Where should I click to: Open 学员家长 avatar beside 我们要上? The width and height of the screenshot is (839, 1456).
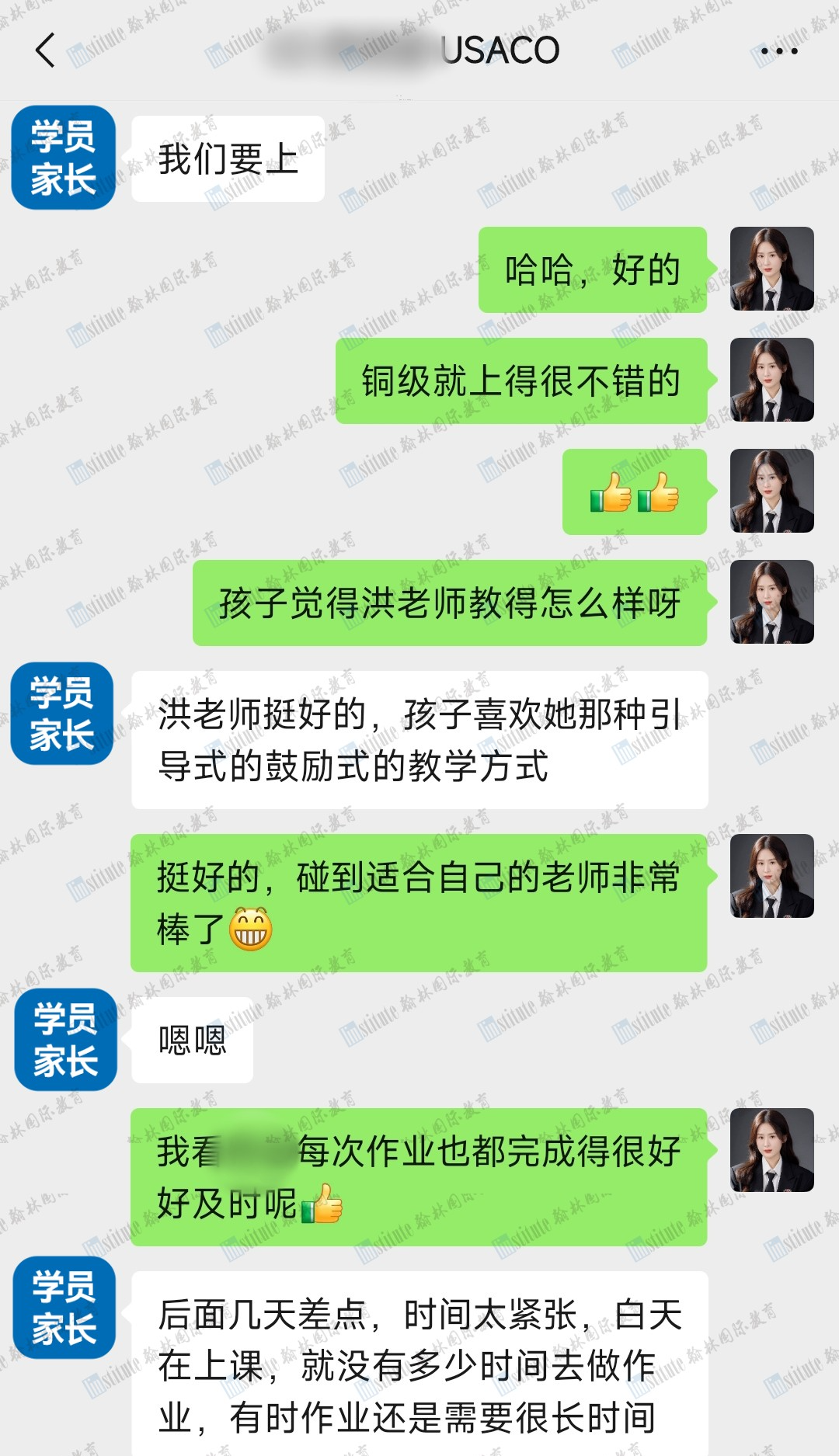pyautogui.click(x=64, y=158)
